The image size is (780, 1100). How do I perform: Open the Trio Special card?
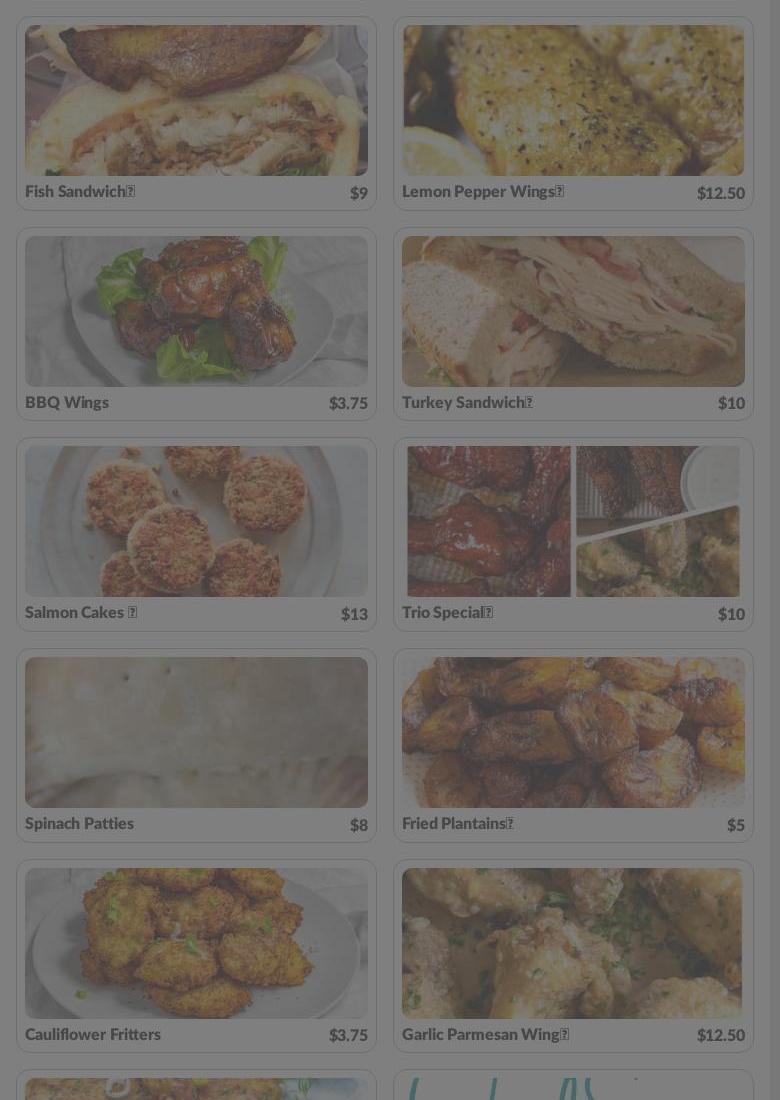click(x=573, y=533)
